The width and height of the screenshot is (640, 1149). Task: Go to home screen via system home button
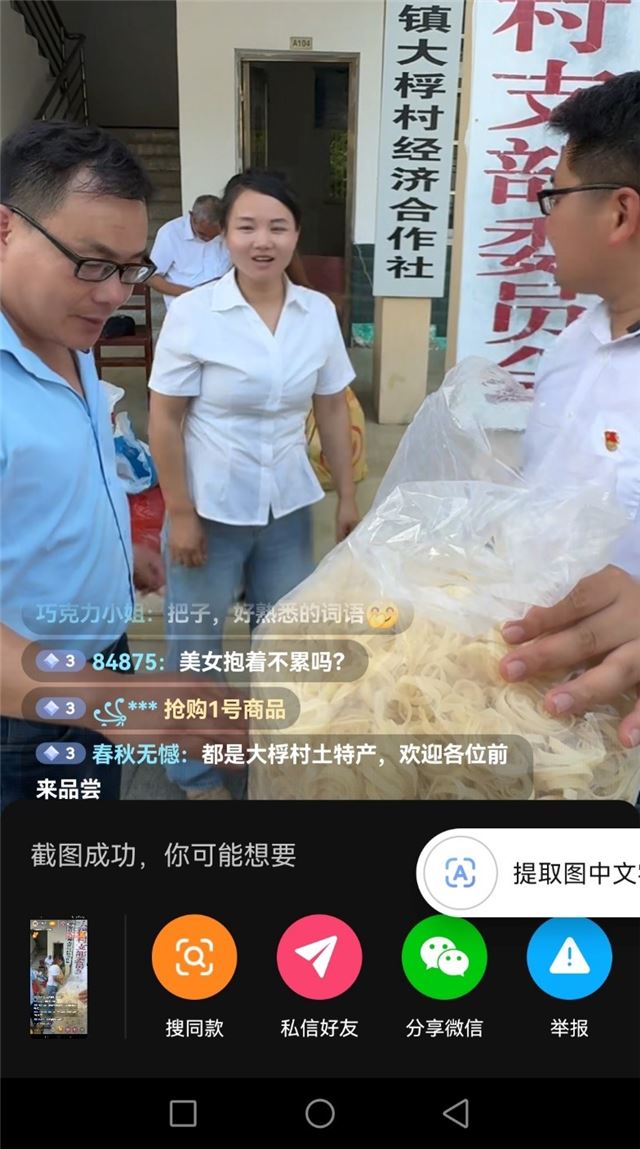point(320,1113)
